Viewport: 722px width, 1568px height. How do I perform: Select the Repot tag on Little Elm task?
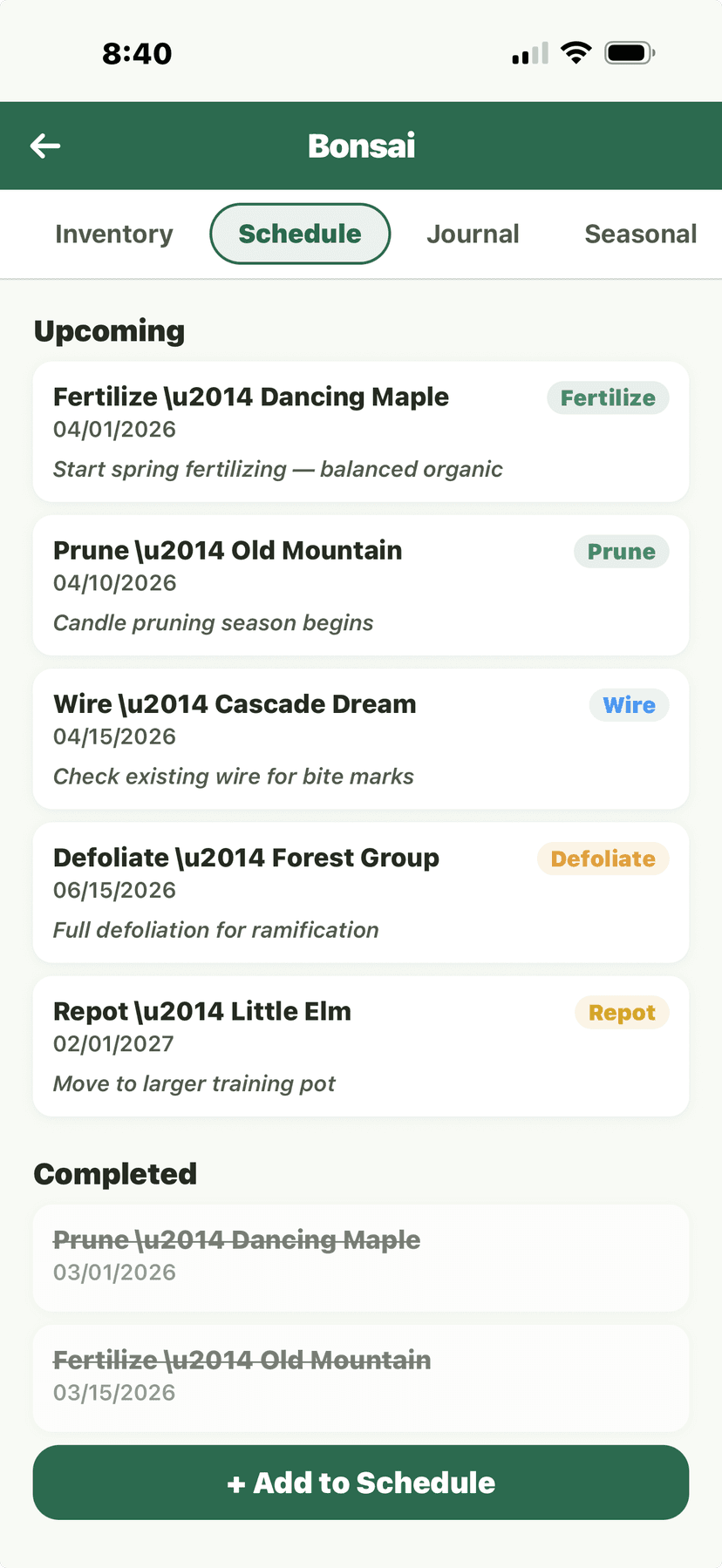[622, 1012]
